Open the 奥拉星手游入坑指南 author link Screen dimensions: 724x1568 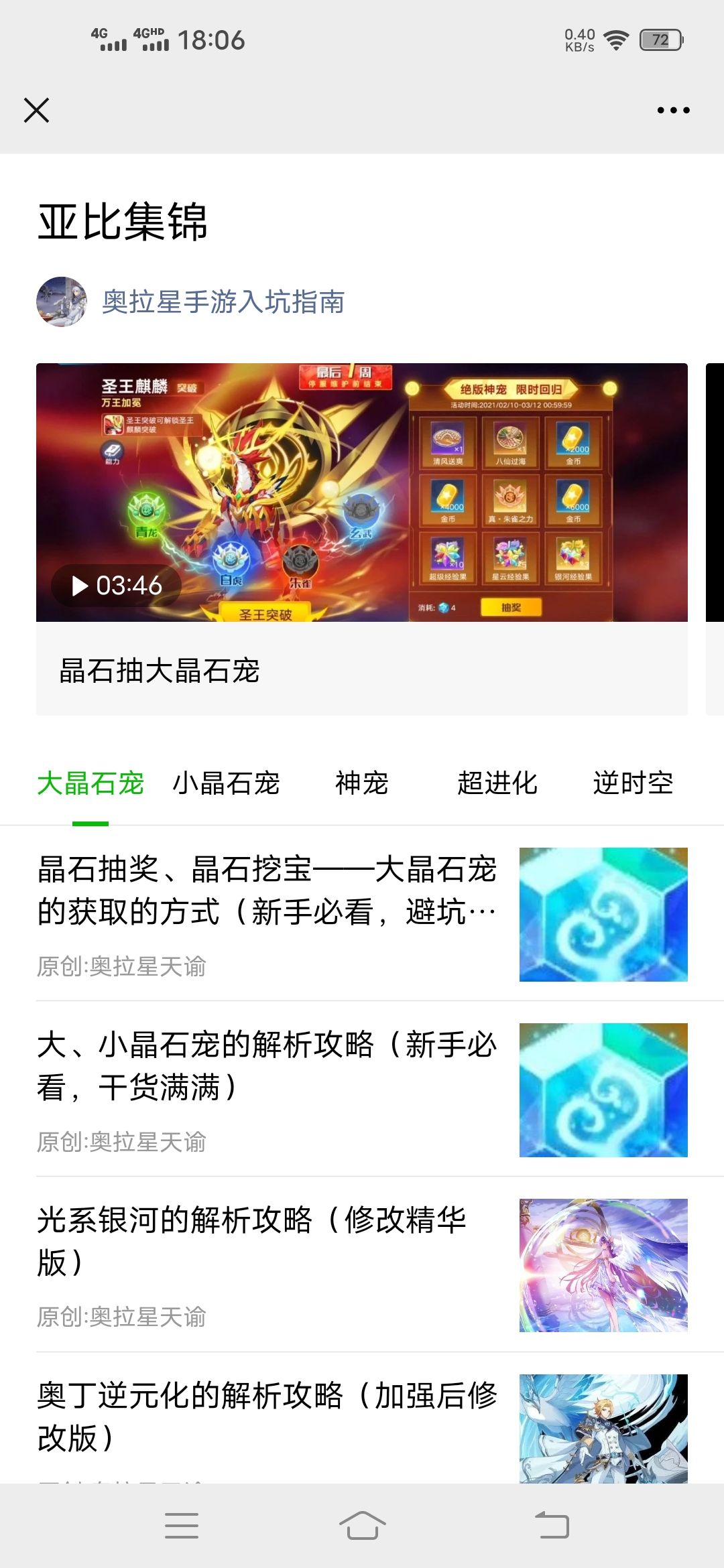click(x=225, y=302)
